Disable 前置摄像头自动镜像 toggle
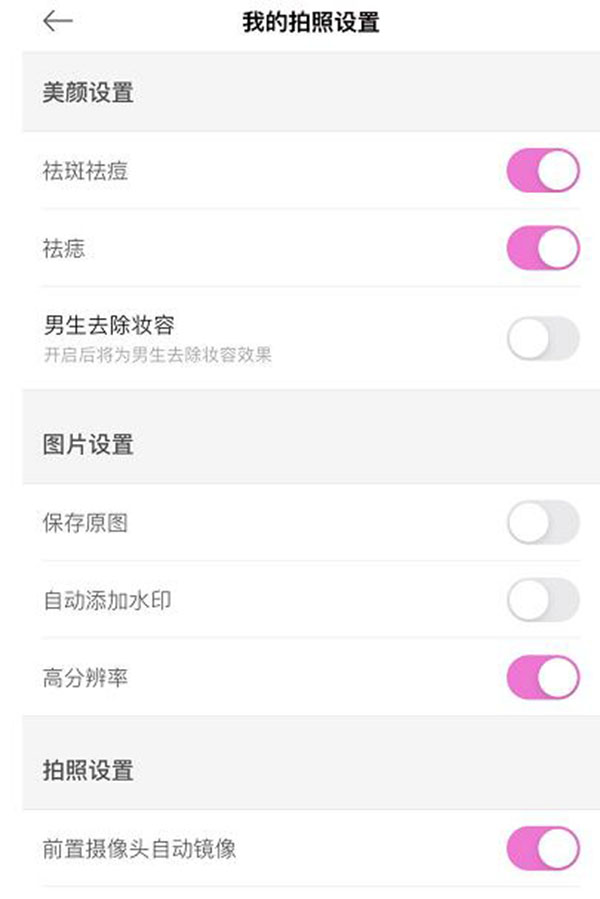 [543, 849]
